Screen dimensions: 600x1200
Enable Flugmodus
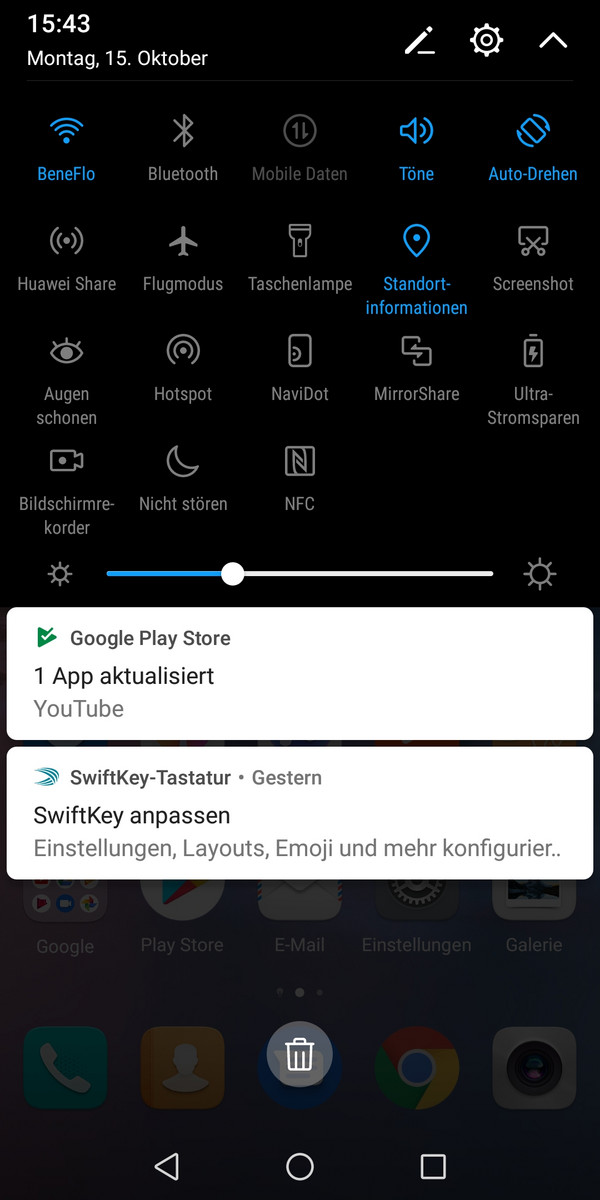183,257
